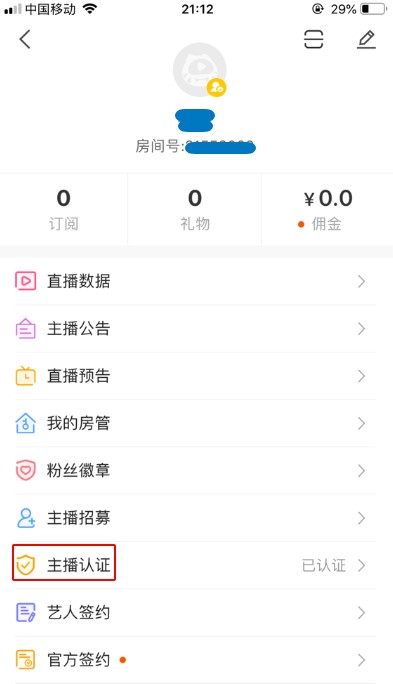
Task: Open 艺人签约 row
Action: click(x=196, y=612)
